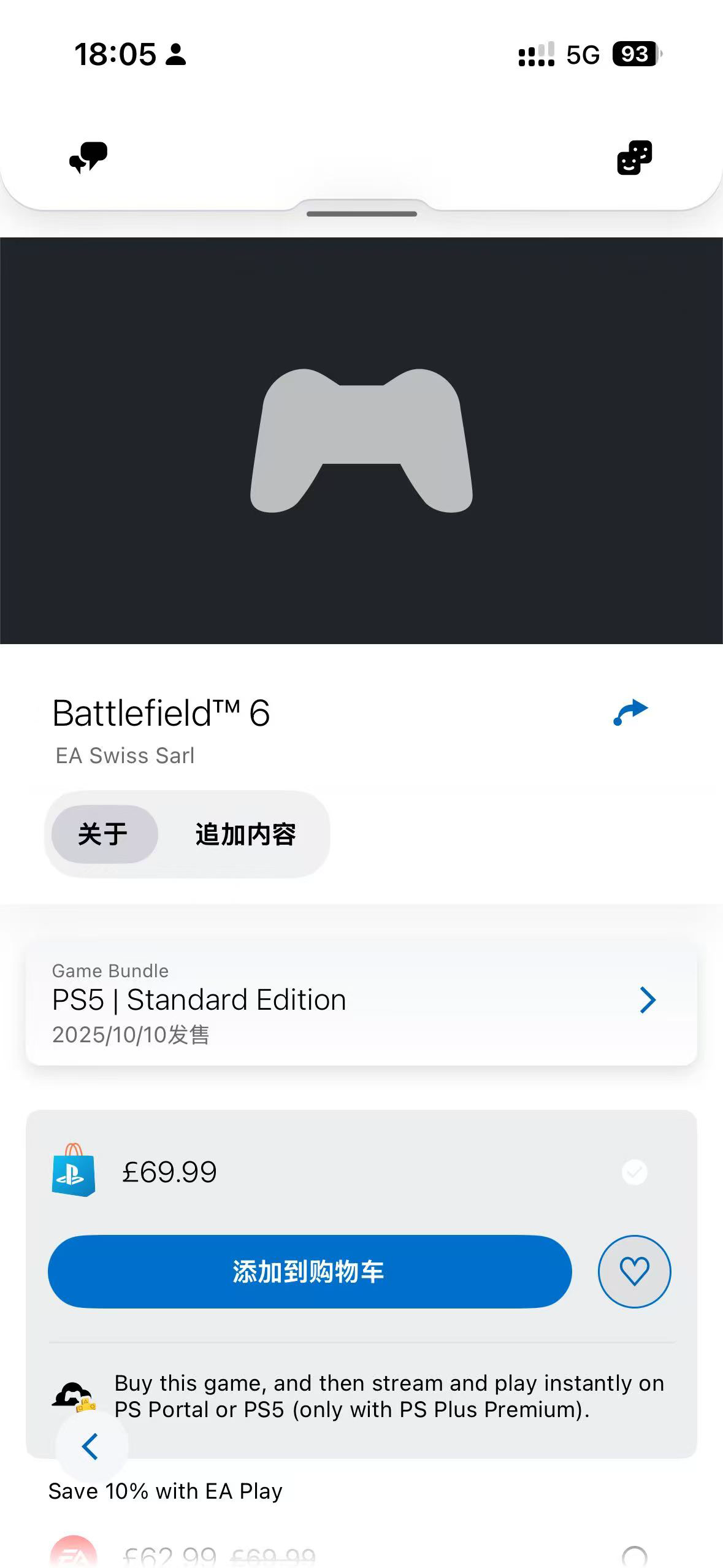This screenshot has height=1568, width=723.
Task: Switch to the 追加内容 tab
Action: click(x=245, y=834)
